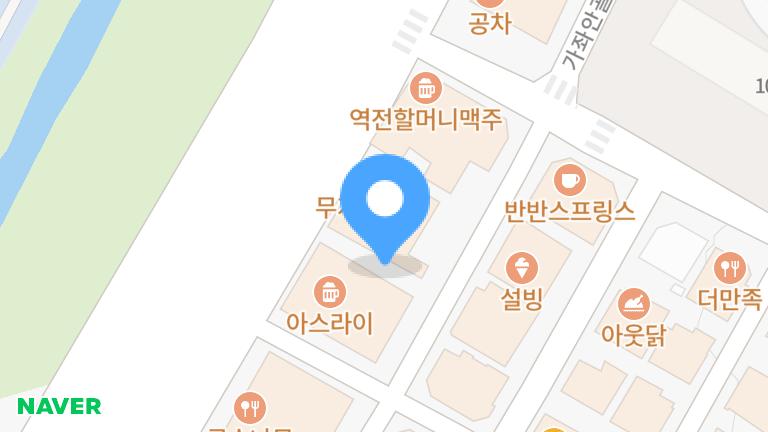Open the 설빙 dessert marker
The width and height of the screenshot is (768, 432).
(x=521, y=268)
